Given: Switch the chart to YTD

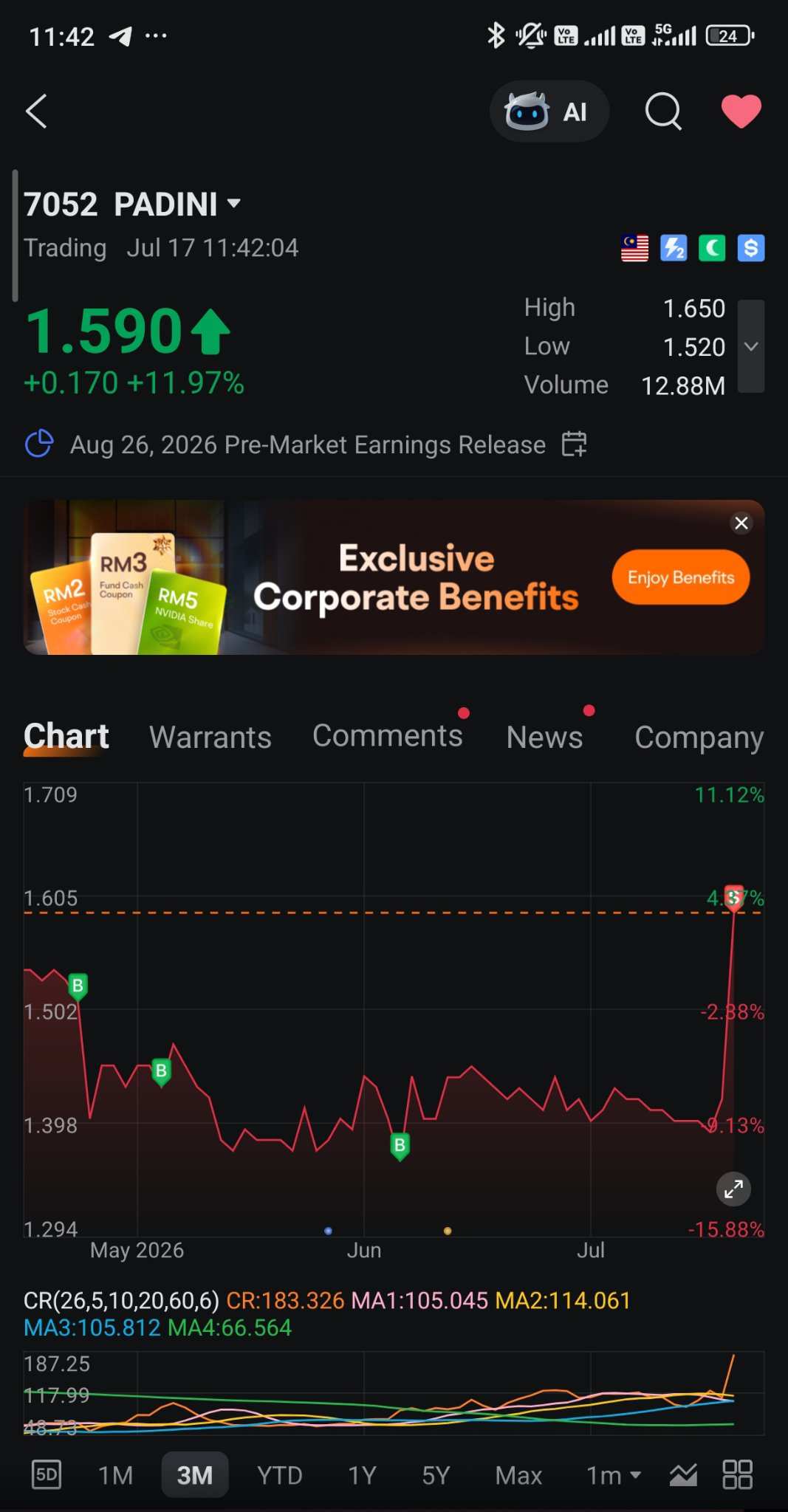Looking at the screenshot, I should point(279,1475).
